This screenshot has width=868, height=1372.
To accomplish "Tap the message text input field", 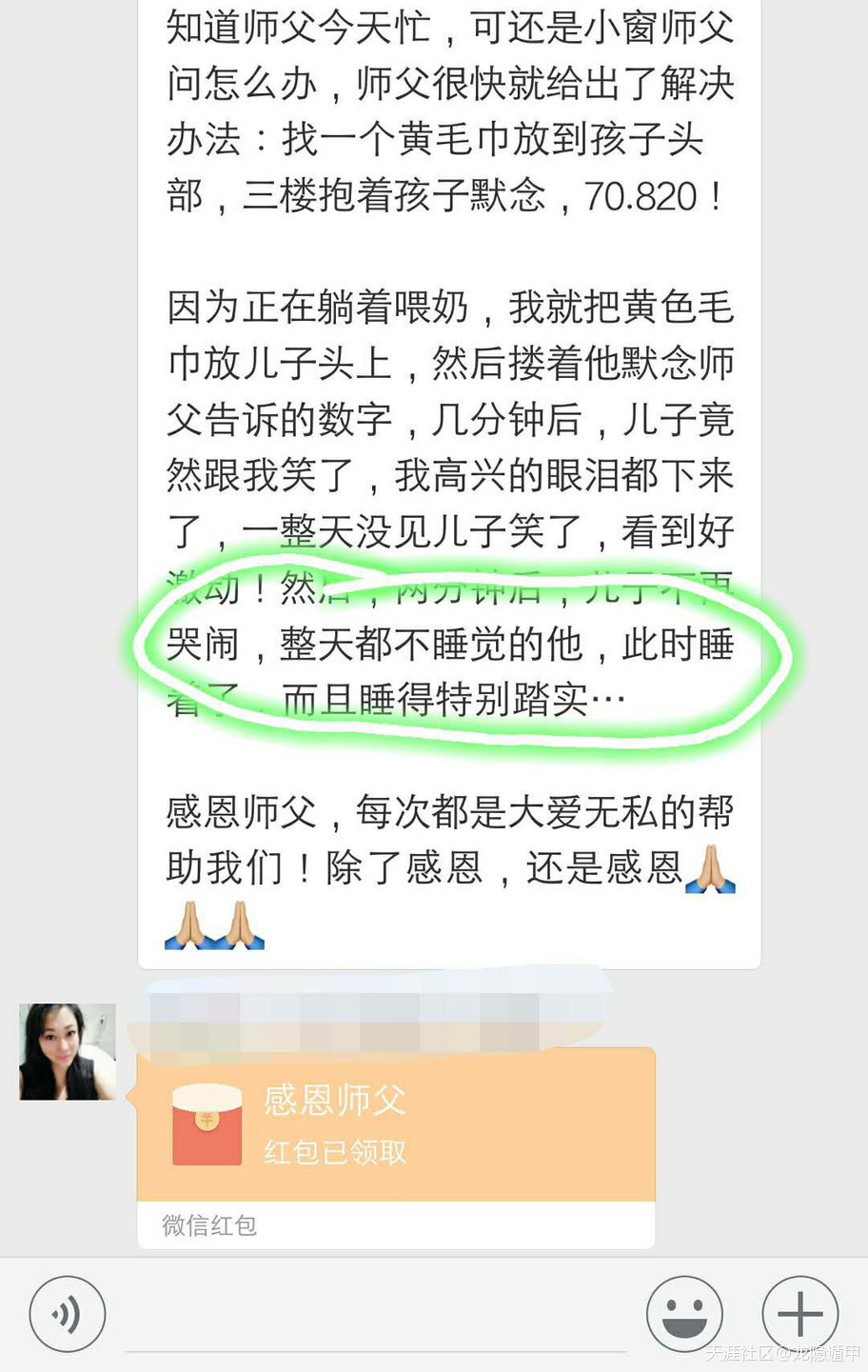I will [376, 1319].
